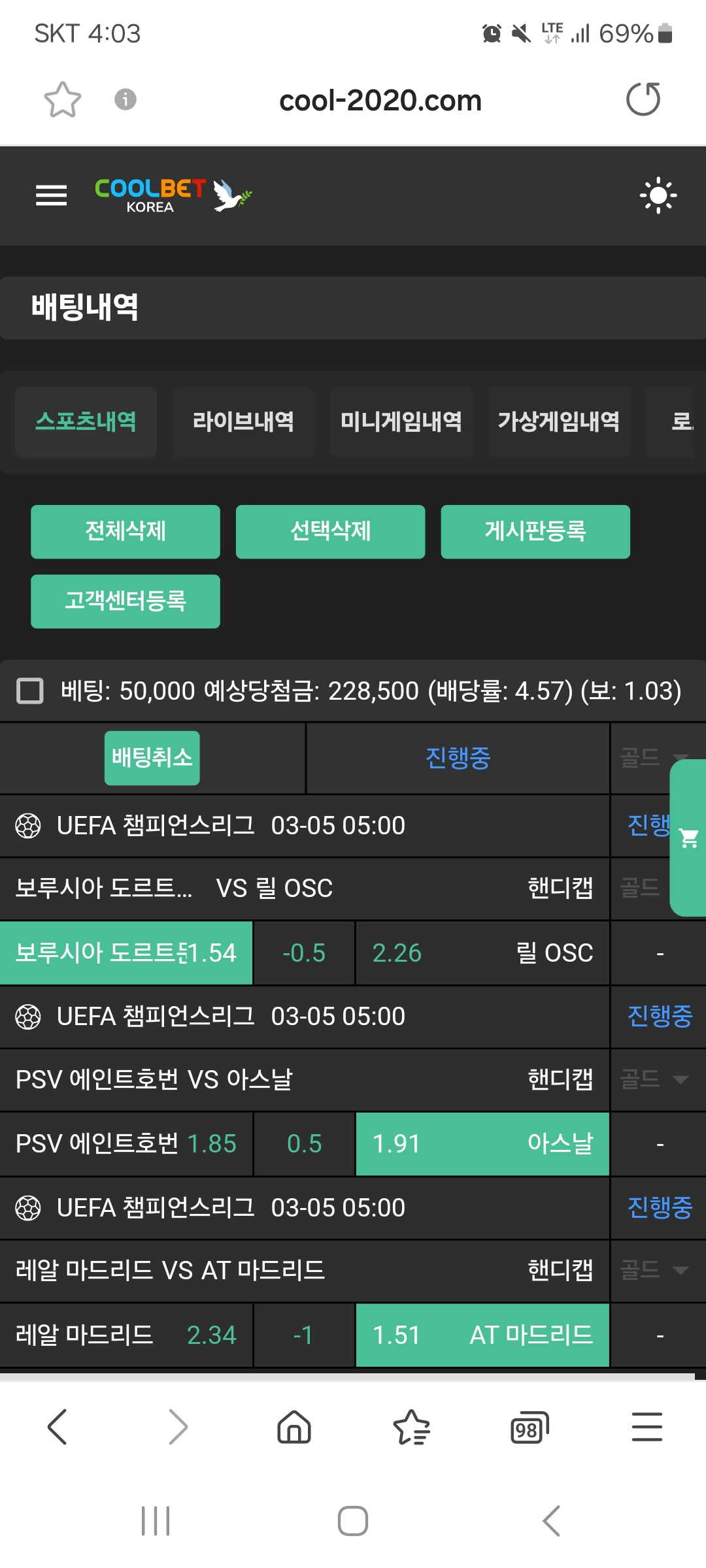View site info icon
706x1568 pixels.
(x=125, y=99)
